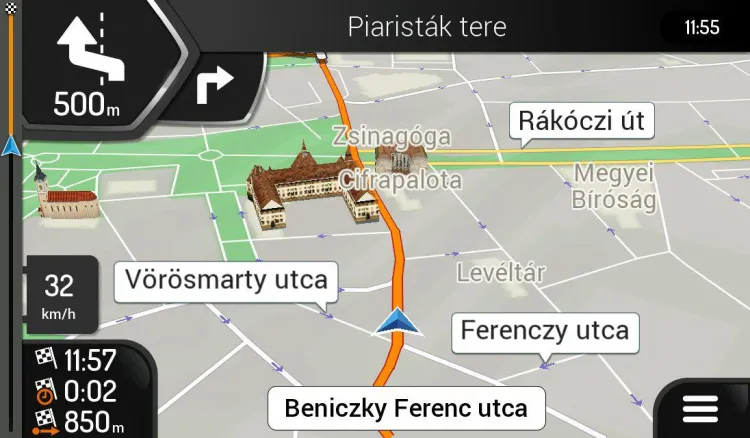Tap the current speed field showing 32 km/h
The width and height of the screenshot is (750, 438).
59,294
